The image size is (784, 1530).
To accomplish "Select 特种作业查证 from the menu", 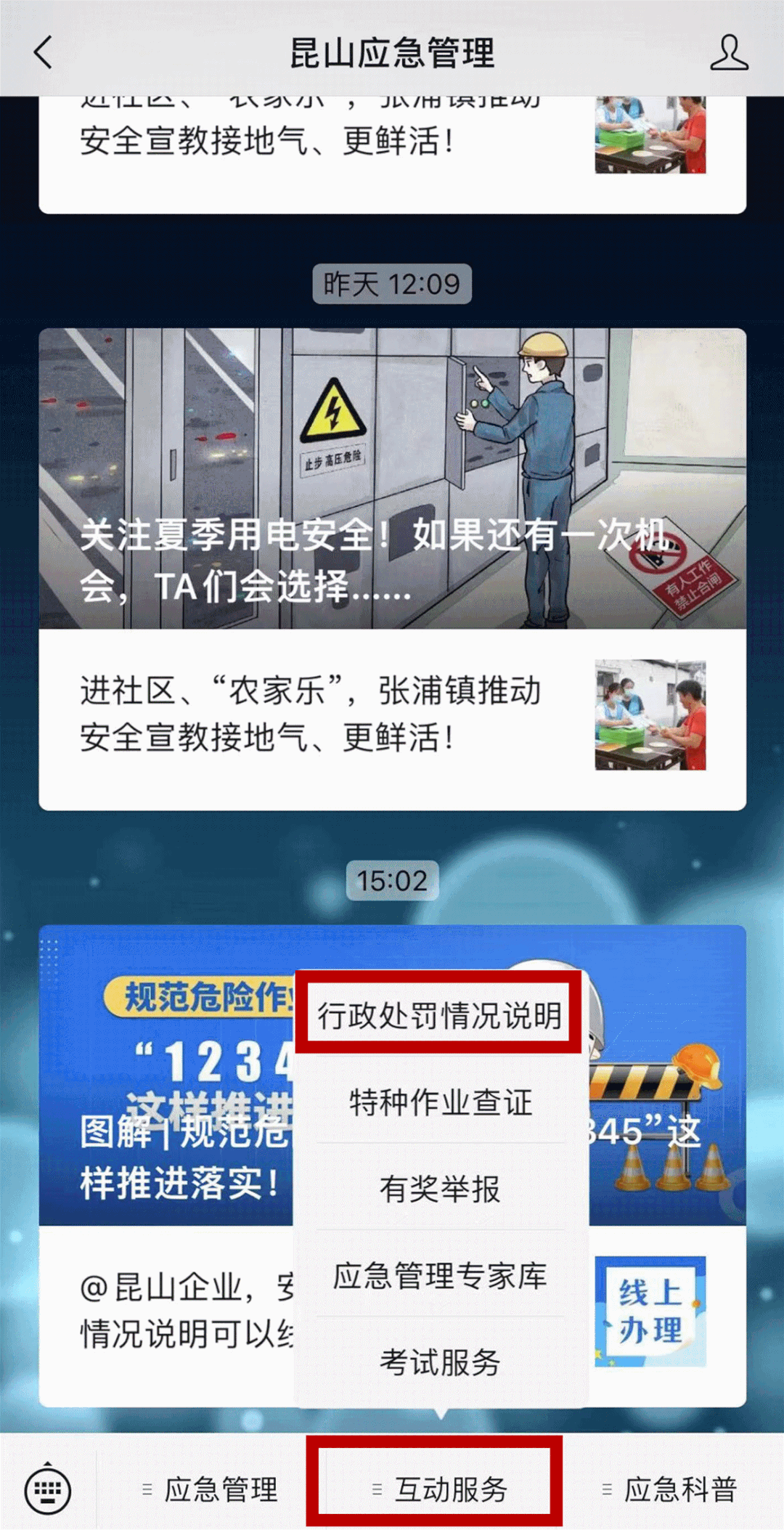I will 439,1102.
